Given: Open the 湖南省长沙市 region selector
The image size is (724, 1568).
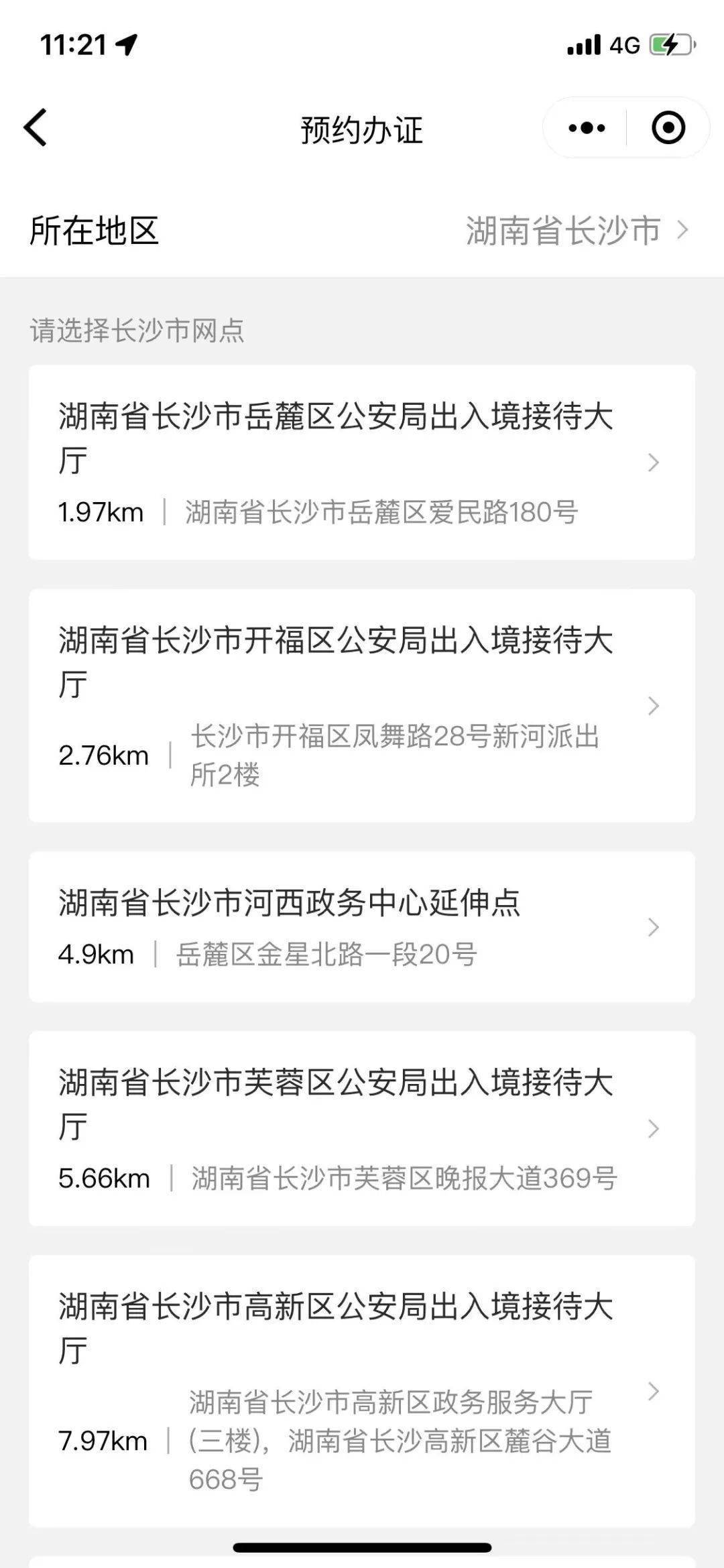Looking at the screenshot, I should 563,231.
